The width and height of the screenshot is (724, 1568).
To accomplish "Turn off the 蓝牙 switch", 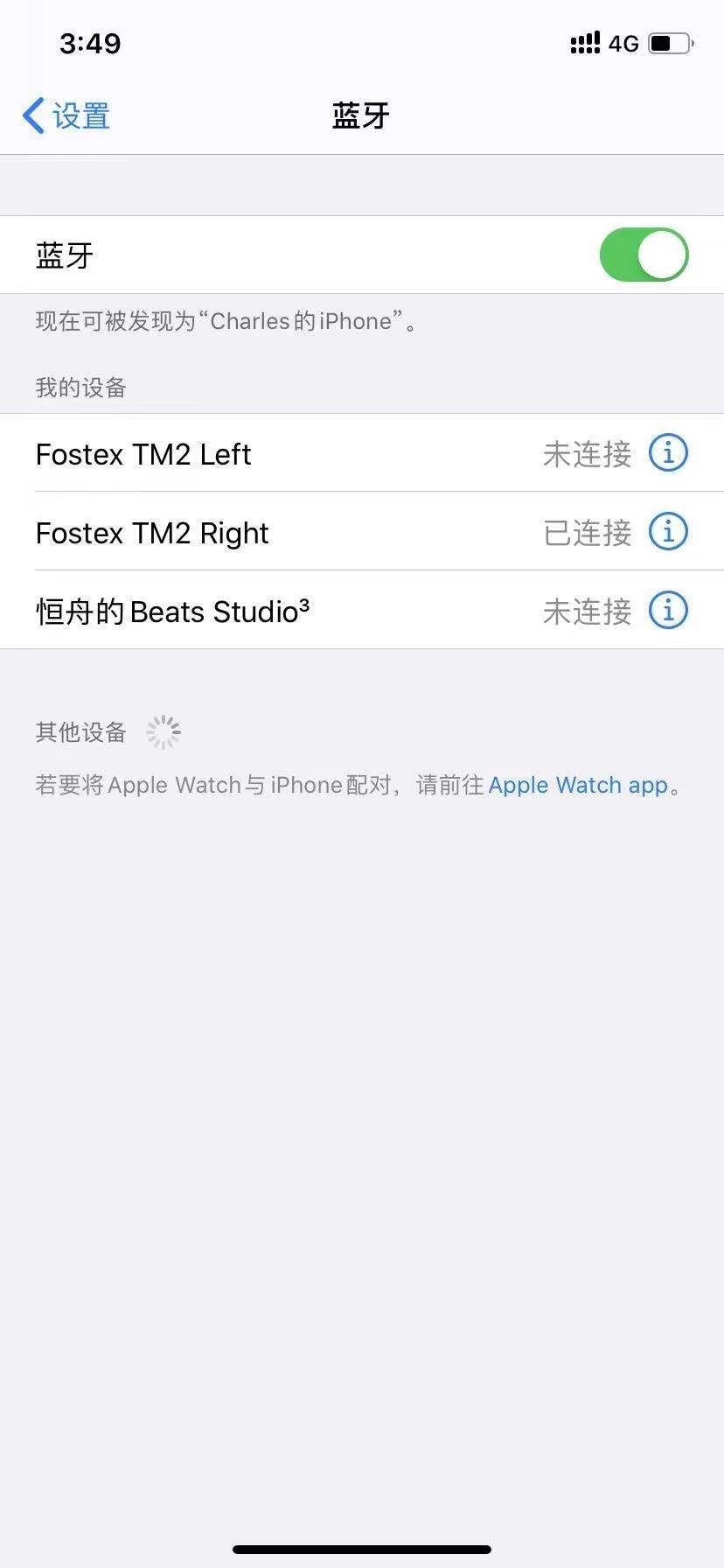I will 644,255.
